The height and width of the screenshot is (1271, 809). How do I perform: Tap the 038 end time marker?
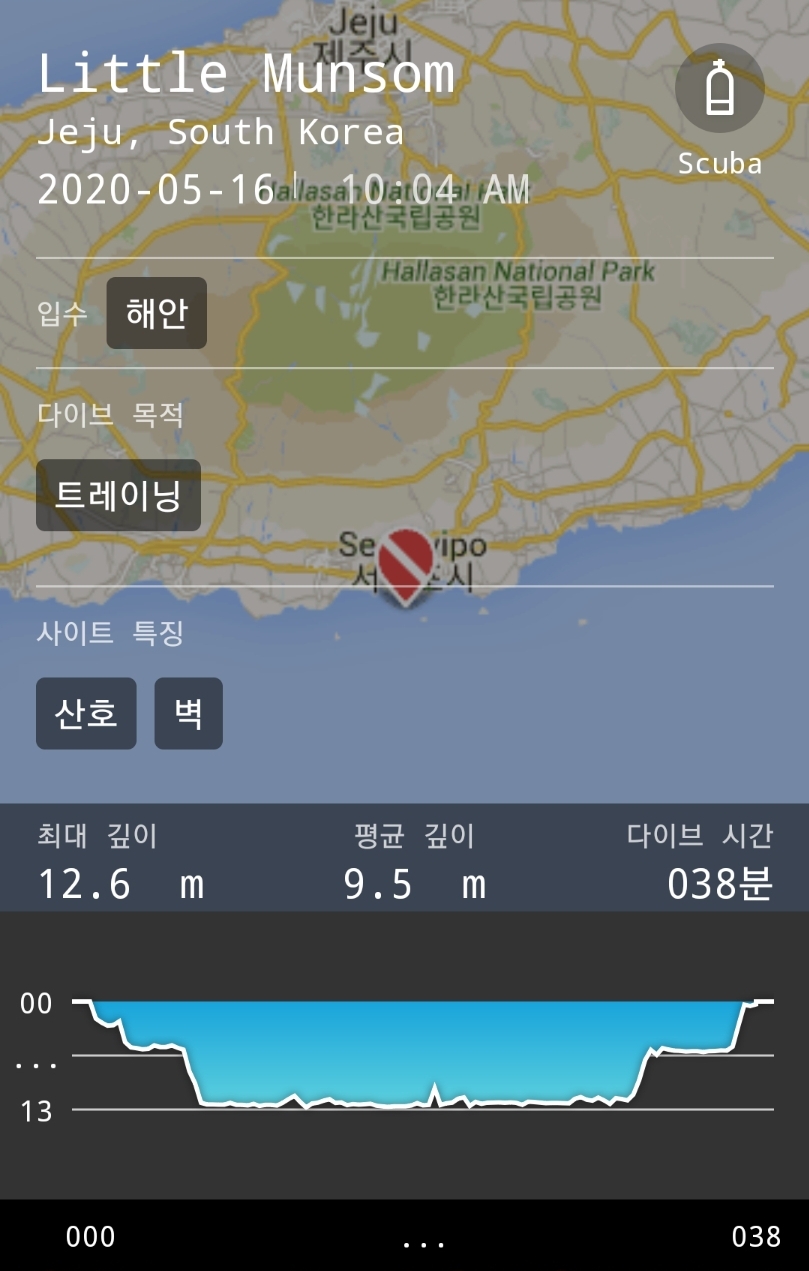[755, 1237]
